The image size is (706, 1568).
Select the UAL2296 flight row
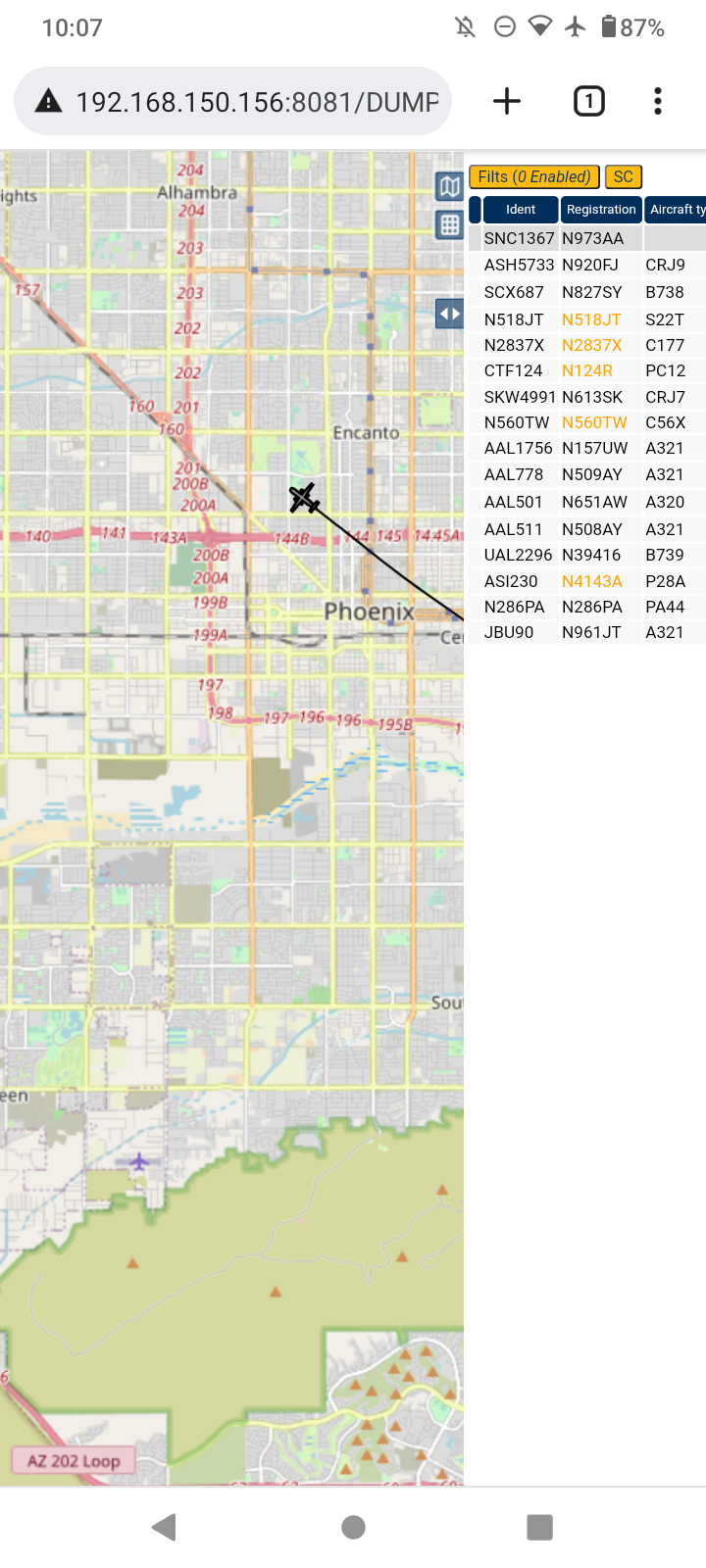pos(587,555)
